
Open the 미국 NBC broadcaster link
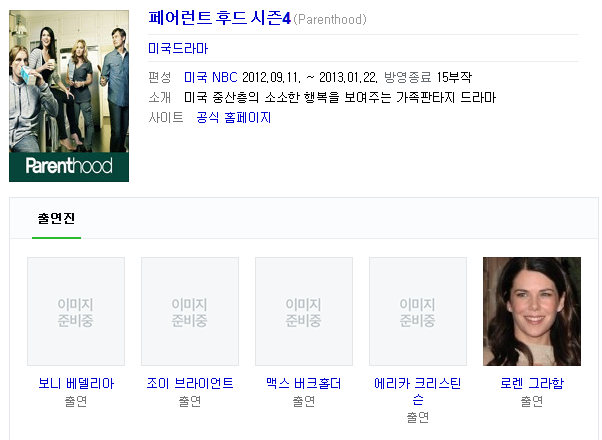pos(211,77)
